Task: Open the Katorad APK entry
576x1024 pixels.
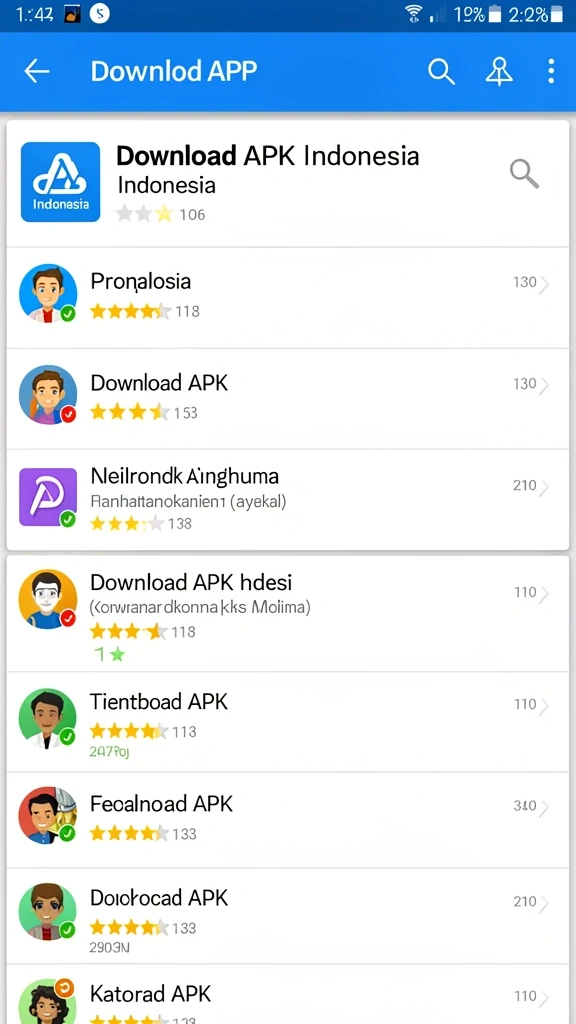Action: 287,994
